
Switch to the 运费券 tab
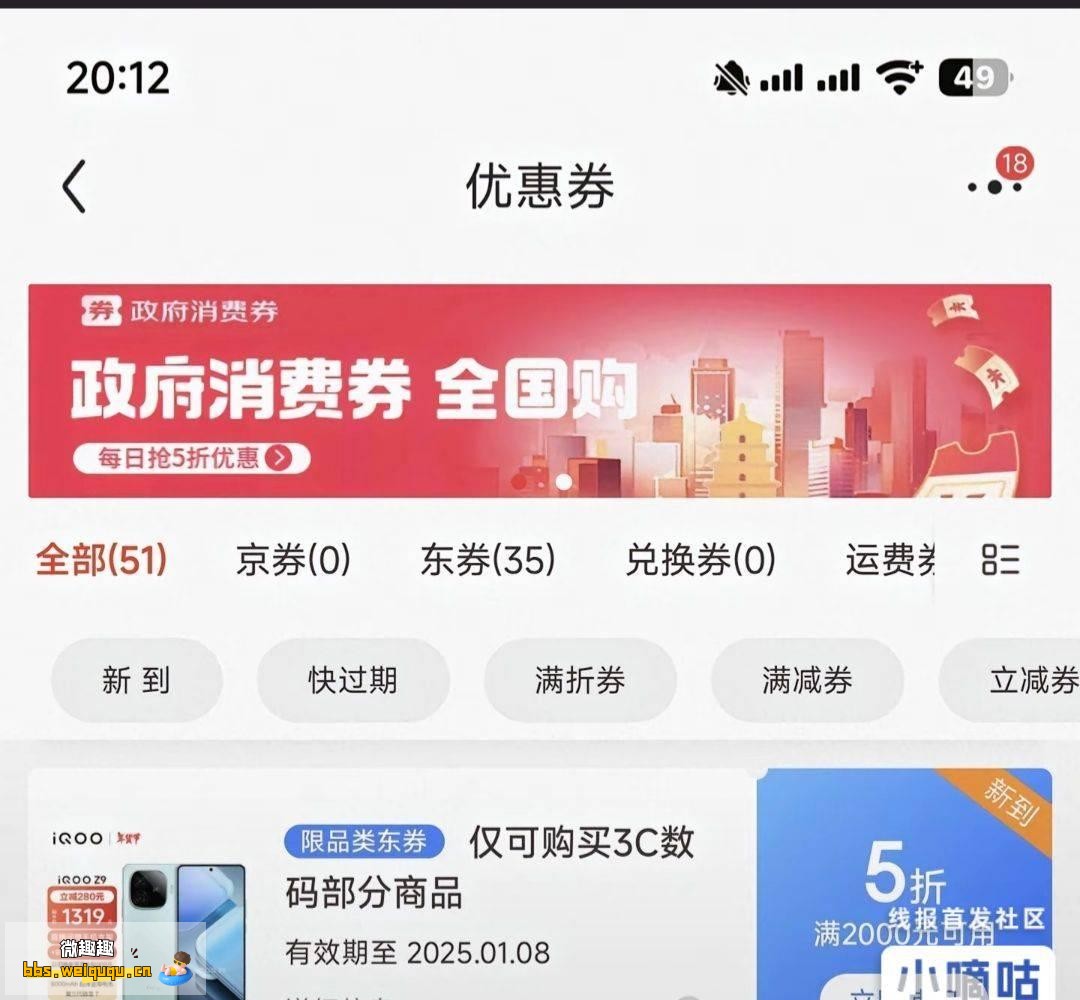click(x=890, y=560)
